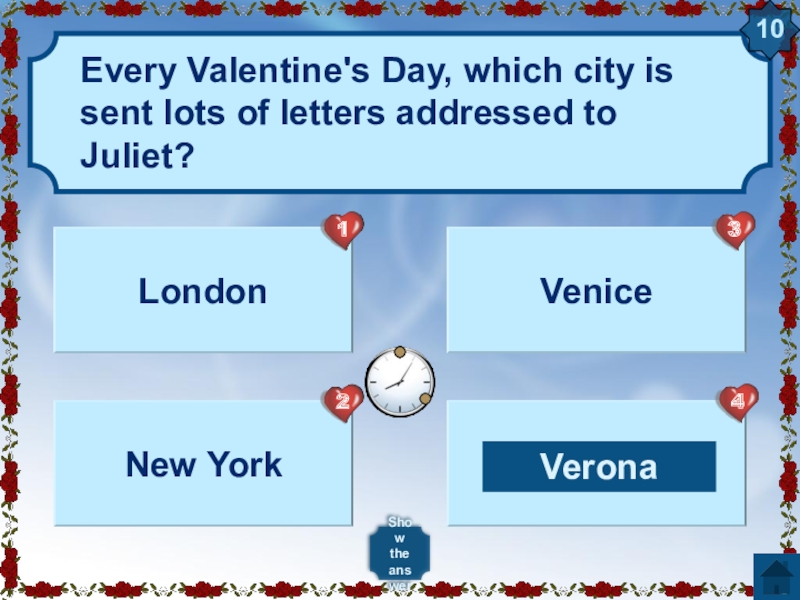Viewport: 800px width, 600px height.
Task: Tap the Show the answer button
Action: (400, 552)
